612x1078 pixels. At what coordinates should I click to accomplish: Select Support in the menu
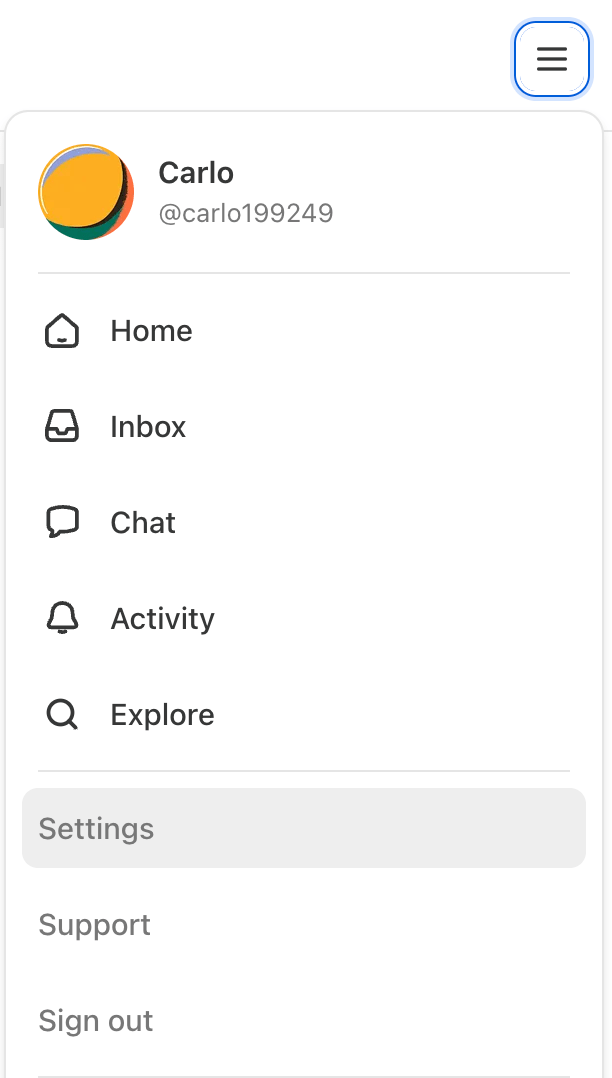pos(95,925)
